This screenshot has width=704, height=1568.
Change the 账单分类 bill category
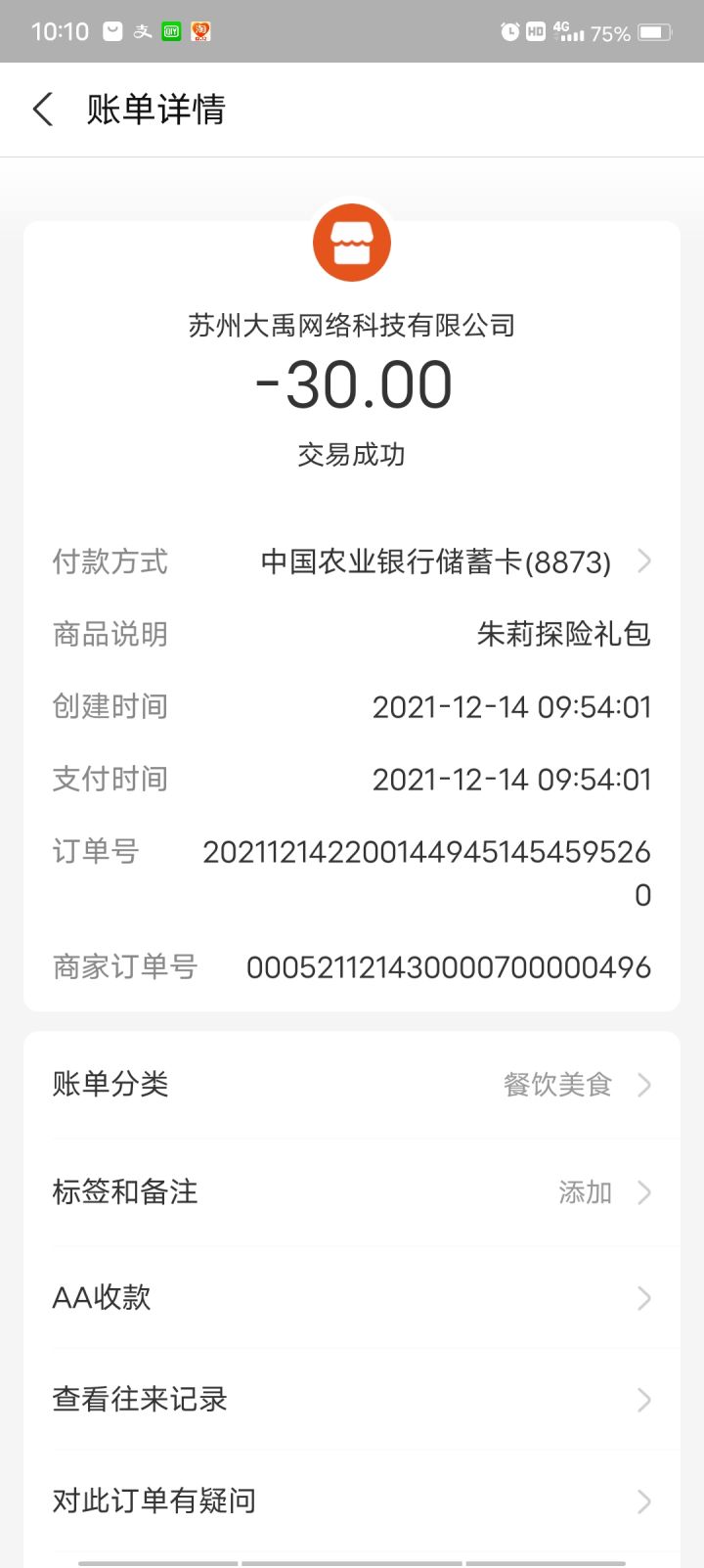tap(352, 1085)
